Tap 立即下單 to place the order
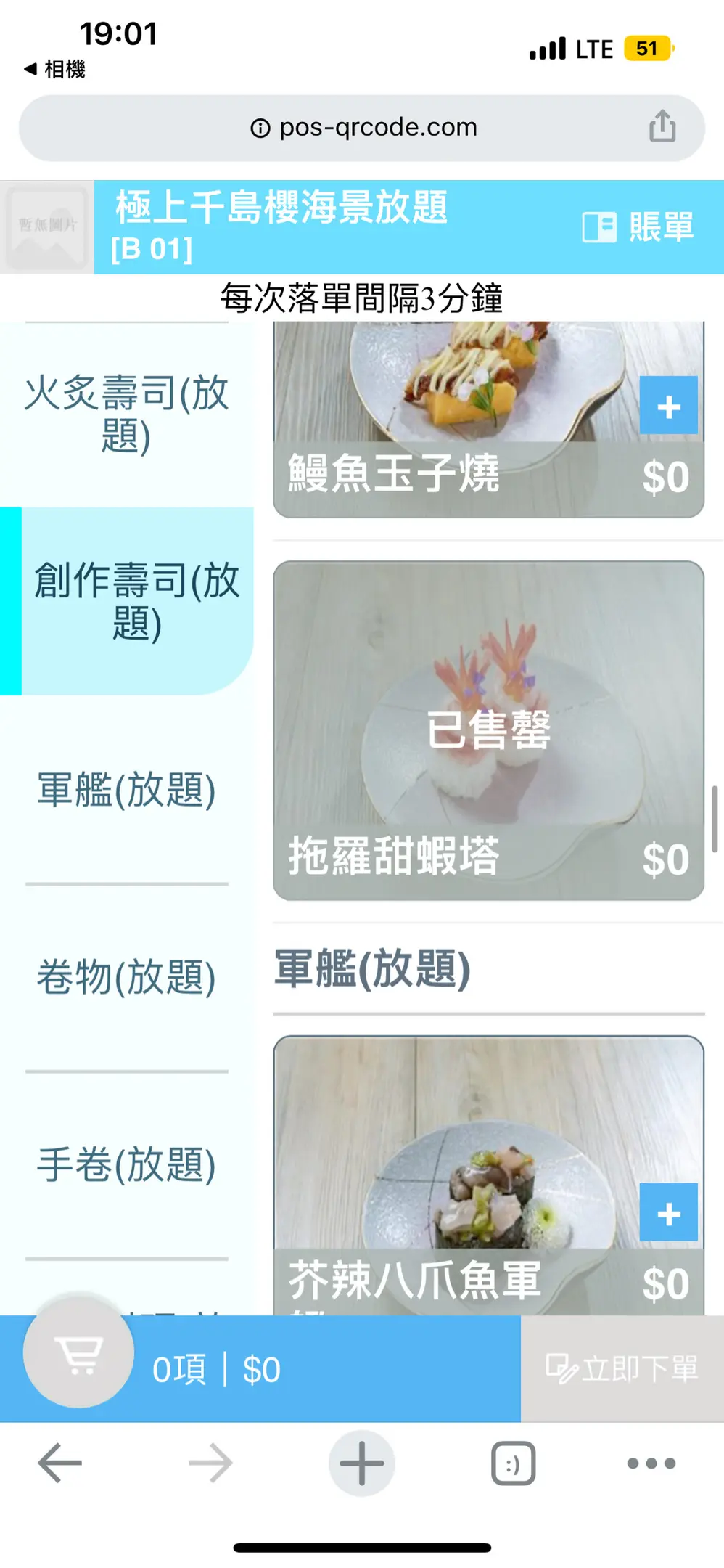The width and height of the screenshot is (724, 1568). 622,1369
